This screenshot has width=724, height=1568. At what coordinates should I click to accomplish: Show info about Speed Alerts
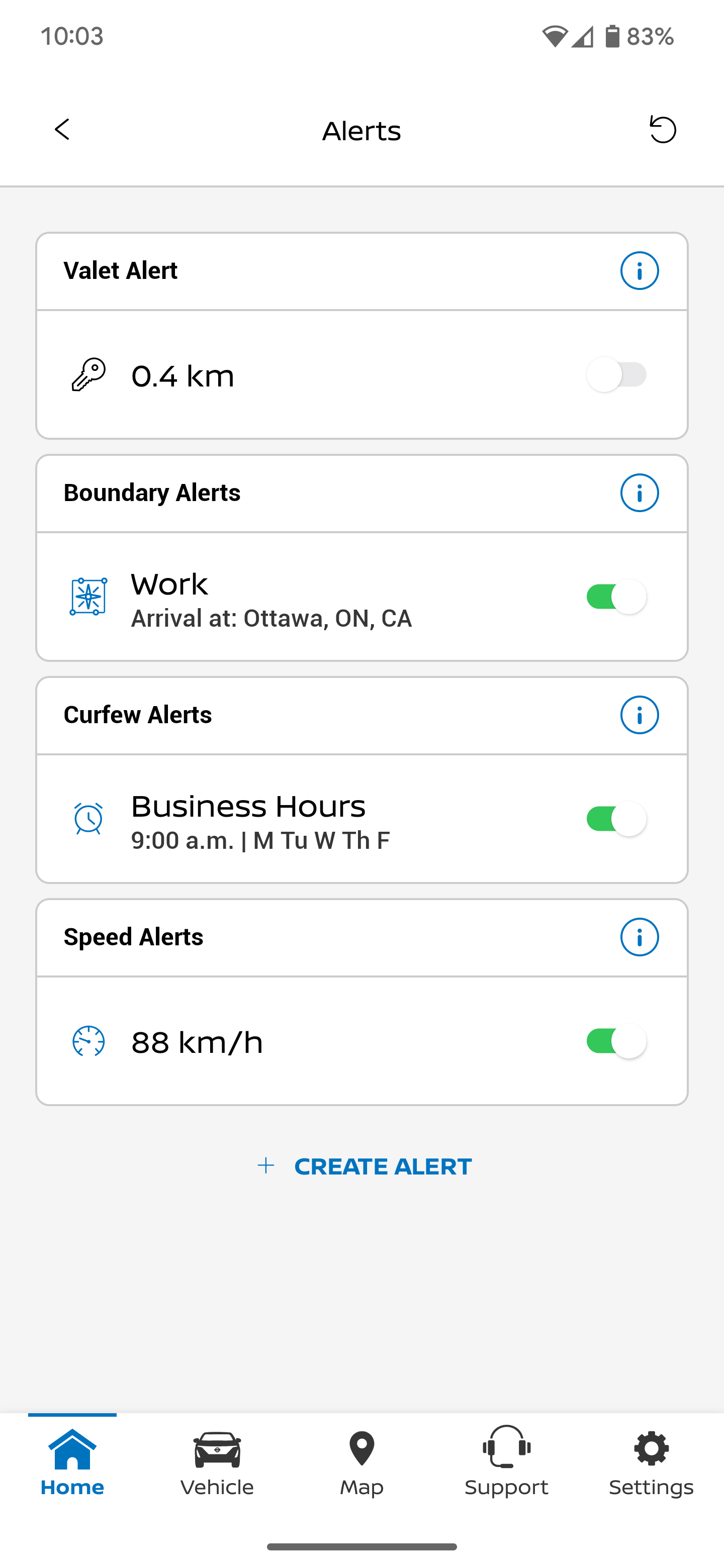[x=640, y=937]
